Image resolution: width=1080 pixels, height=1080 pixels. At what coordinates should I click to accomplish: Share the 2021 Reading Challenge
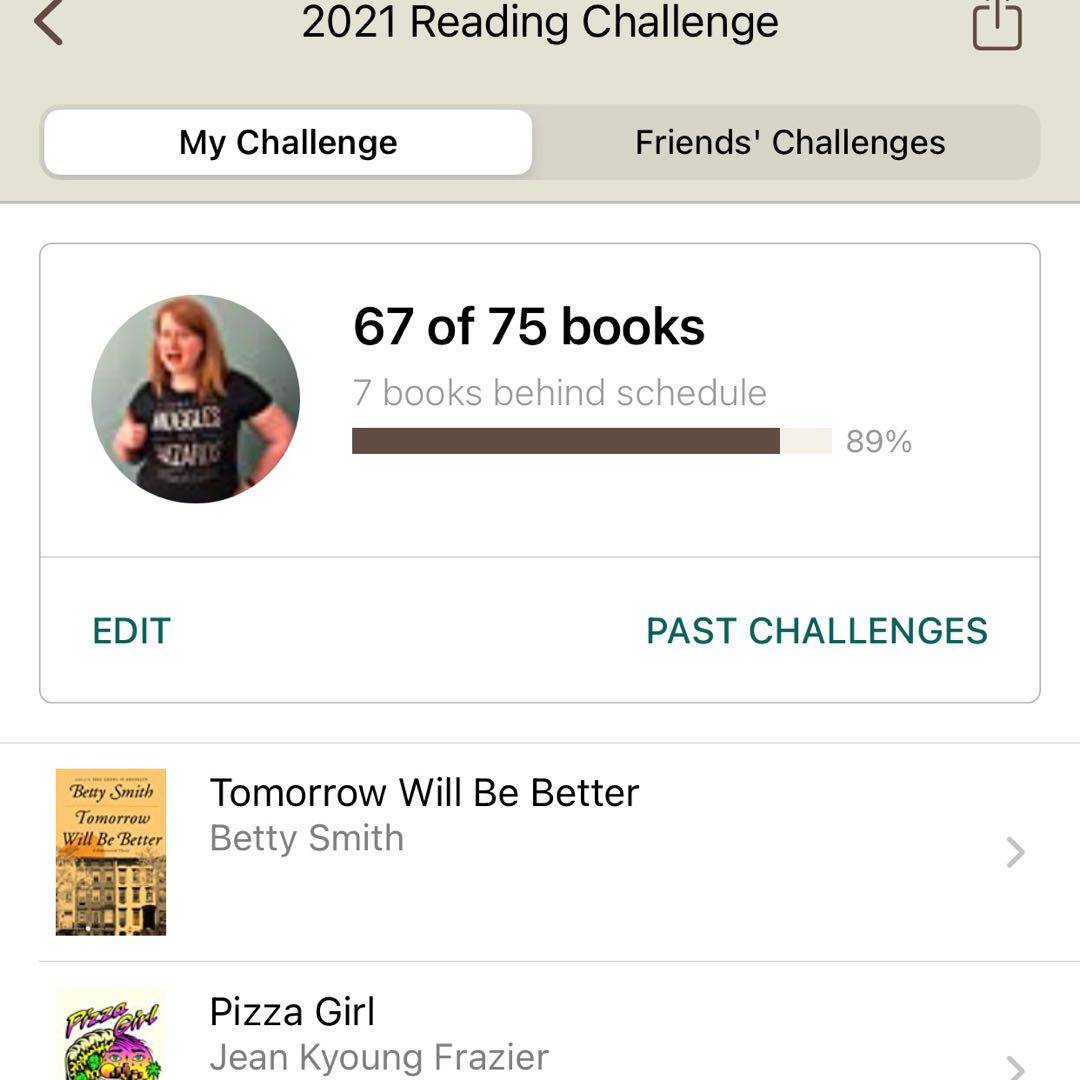click(x=997, y=24)
